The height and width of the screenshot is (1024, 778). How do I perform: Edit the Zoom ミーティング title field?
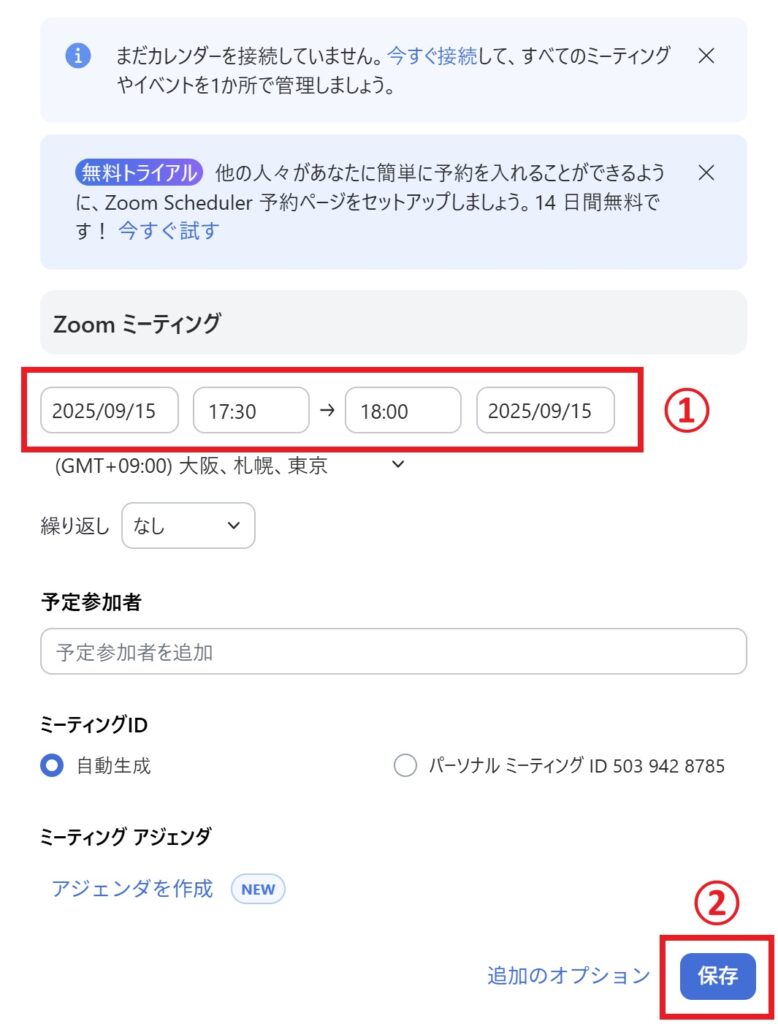(x=393, y=323)
